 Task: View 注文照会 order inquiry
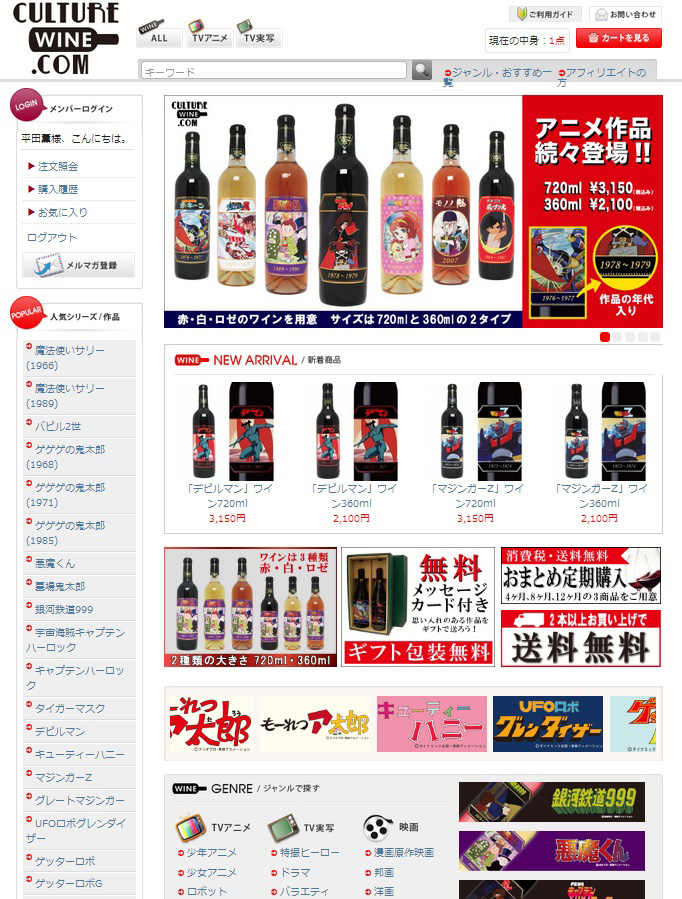point(58,166)
